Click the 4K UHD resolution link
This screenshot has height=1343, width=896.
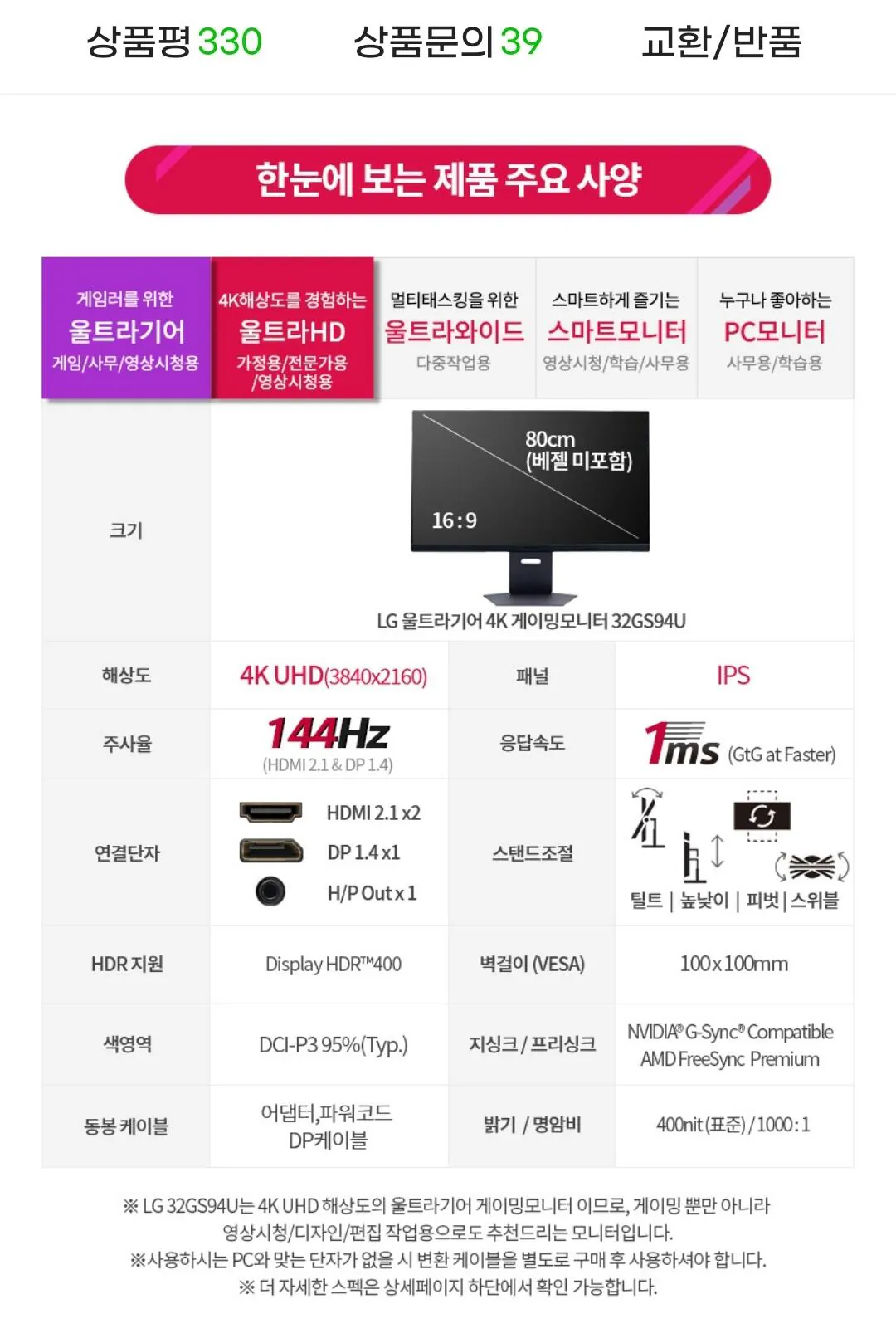pos(332,675)
